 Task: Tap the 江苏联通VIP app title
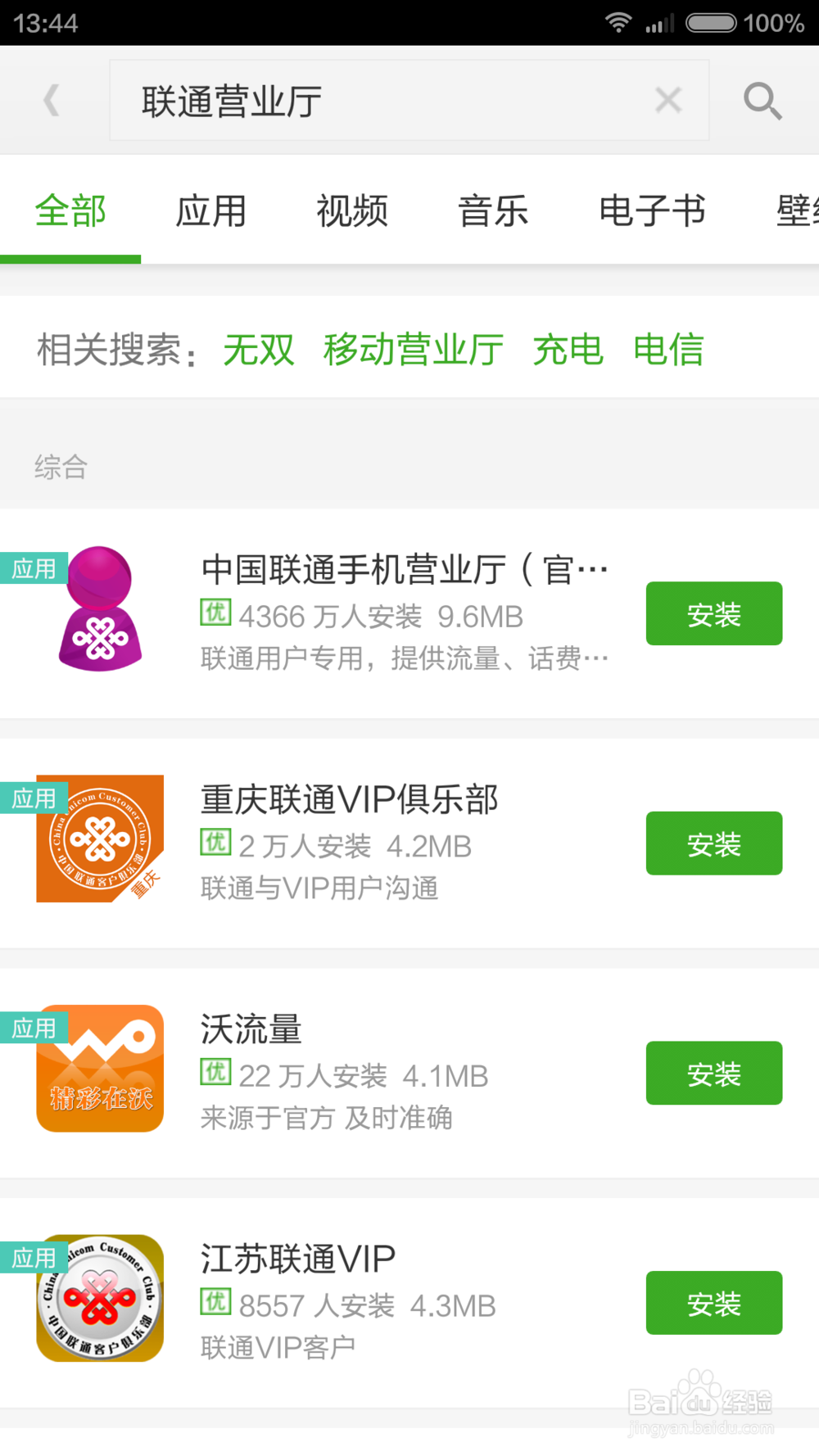coord(296,1255)
